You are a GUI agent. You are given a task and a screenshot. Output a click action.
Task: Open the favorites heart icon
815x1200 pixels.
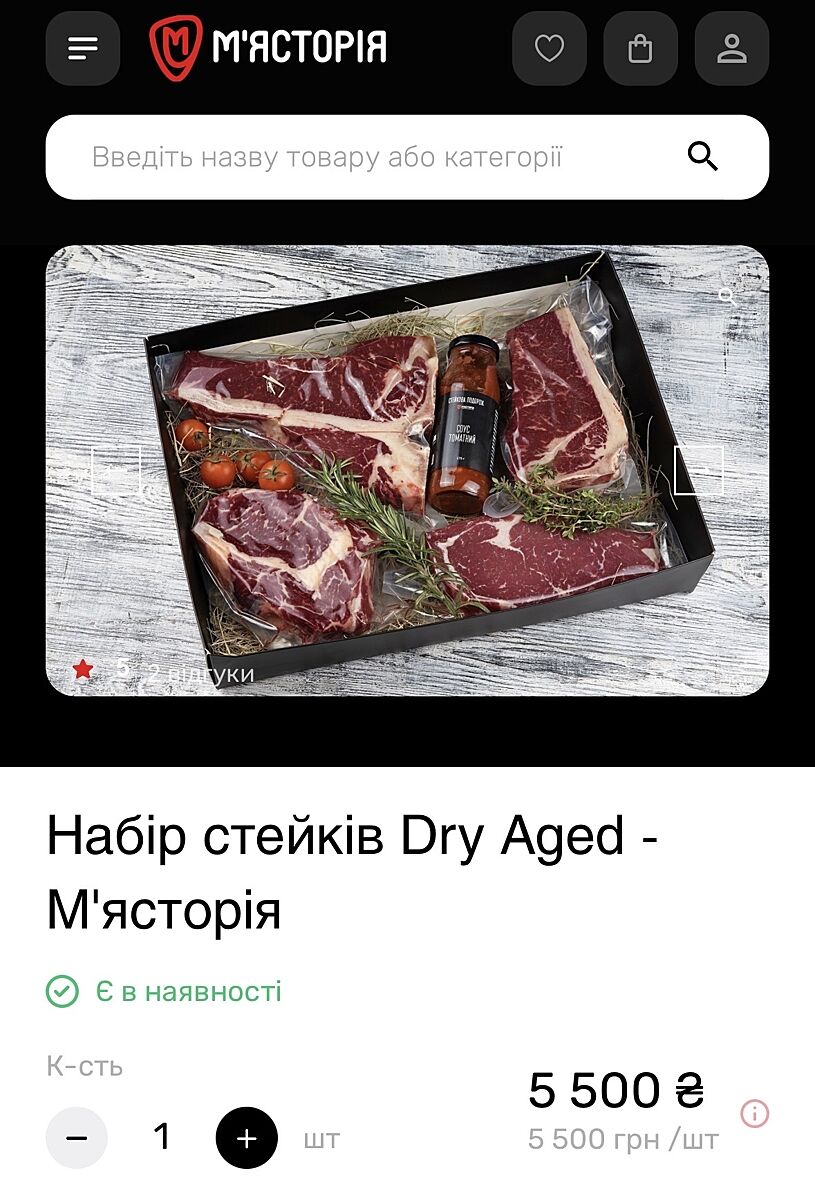pyautogui.click(x=549, y=48)
